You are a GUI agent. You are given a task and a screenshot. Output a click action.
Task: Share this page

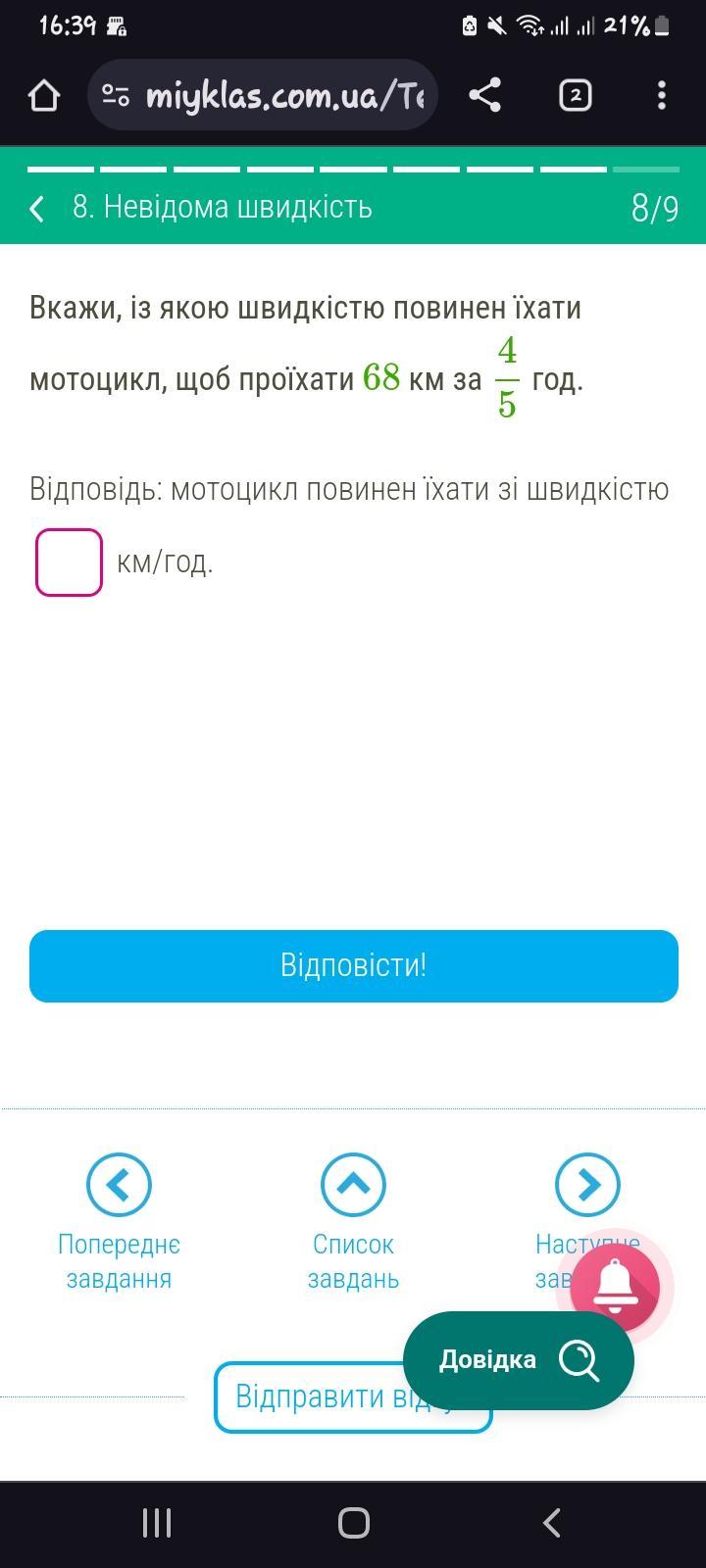tap(484, 95)
